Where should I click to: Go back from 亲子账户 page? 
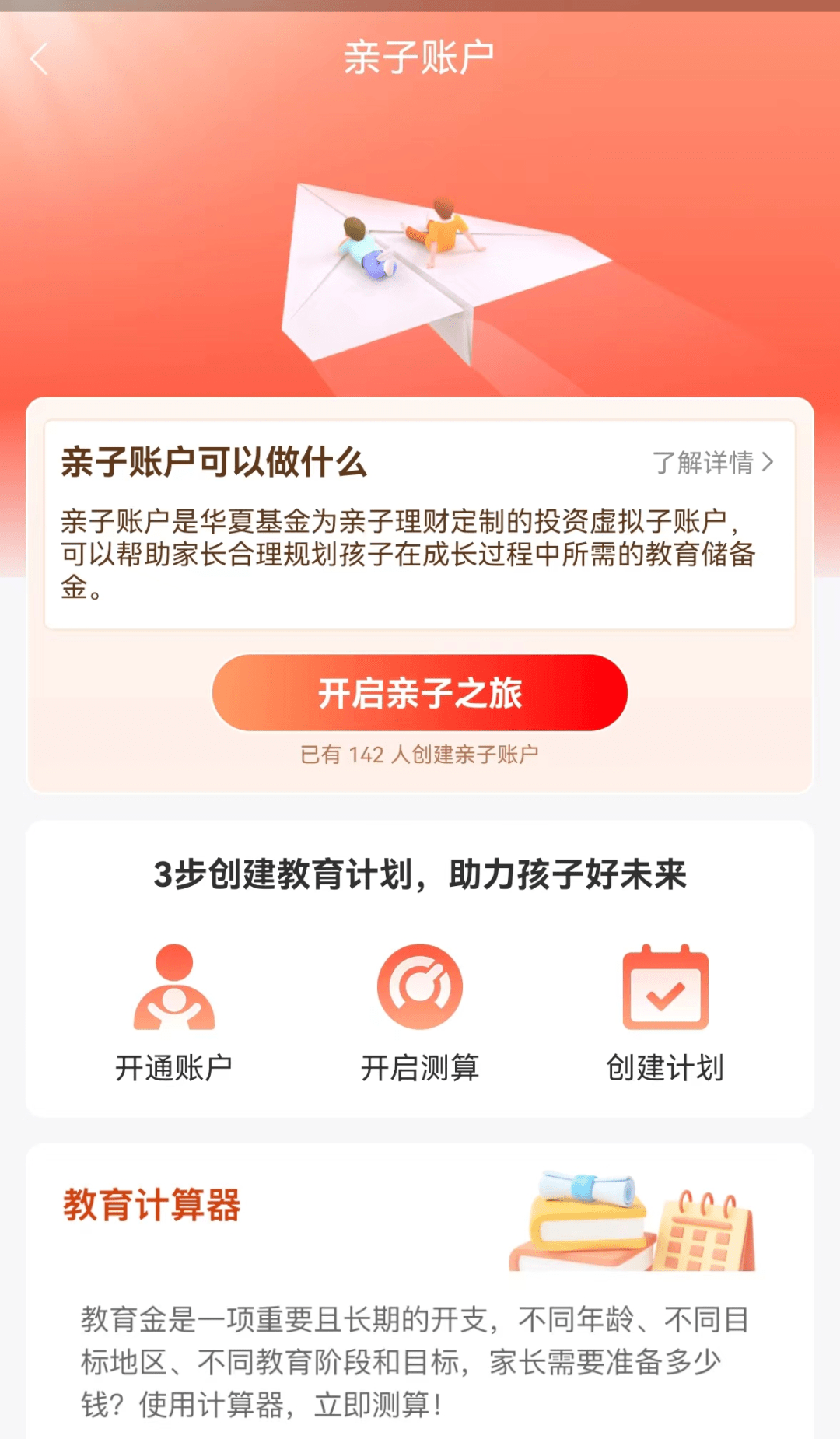click(x=40, y=59)
